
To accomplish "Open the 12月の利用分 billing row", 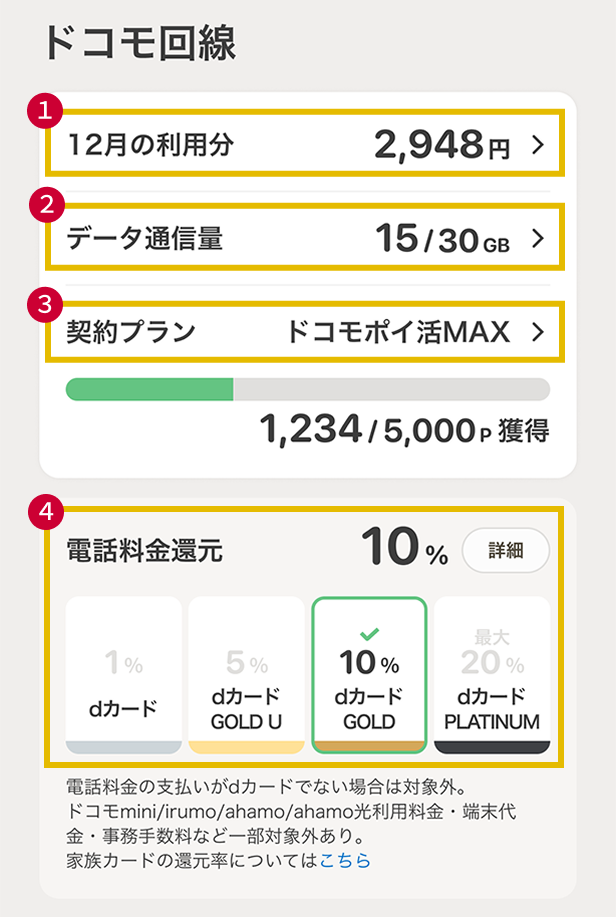I will [x=305, y=145].
